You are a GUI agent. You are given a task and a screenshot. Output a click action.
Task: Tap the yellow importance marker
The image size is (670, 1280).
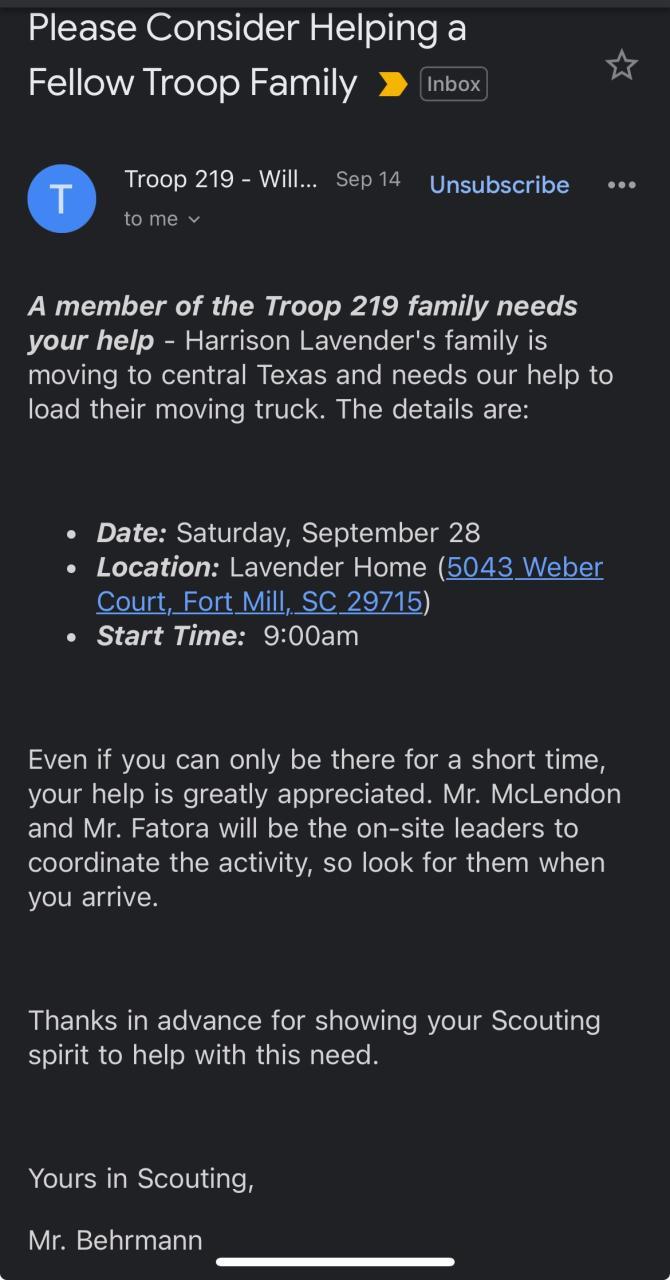(x=393, y=85)
